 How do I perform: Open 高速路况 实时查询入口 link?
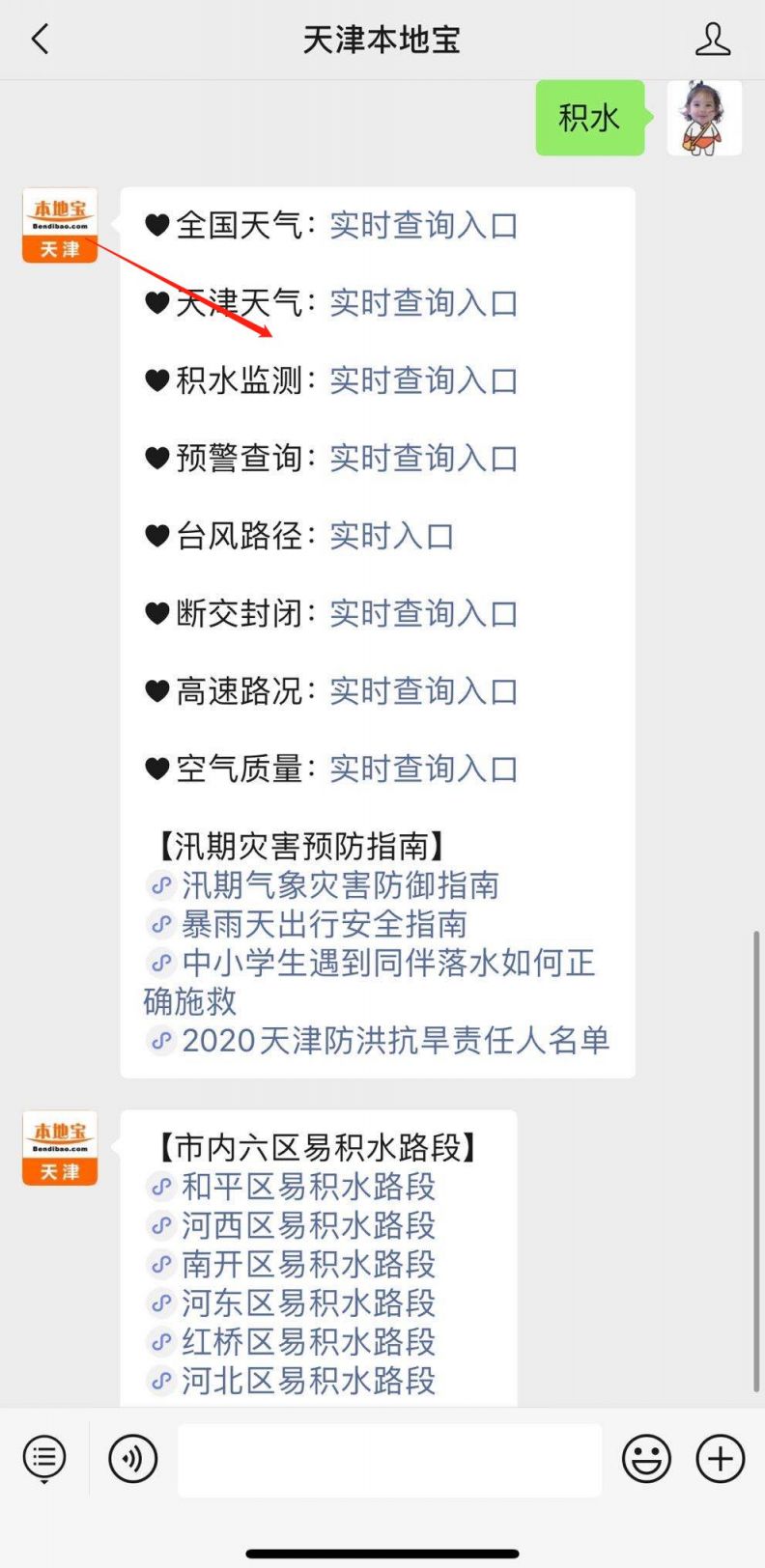point(424,691)
